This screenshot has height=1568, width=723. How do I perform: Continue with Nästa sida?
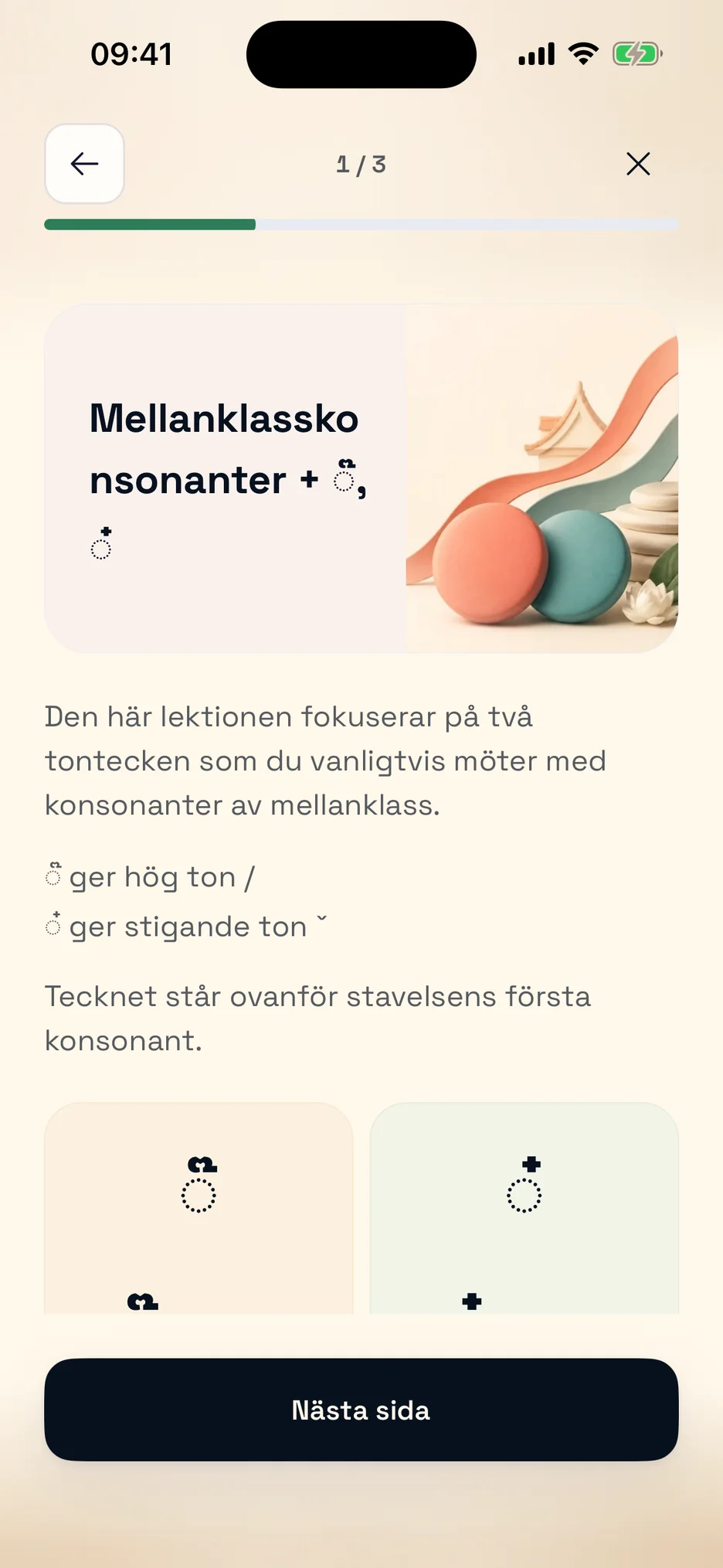[361, 1410]
